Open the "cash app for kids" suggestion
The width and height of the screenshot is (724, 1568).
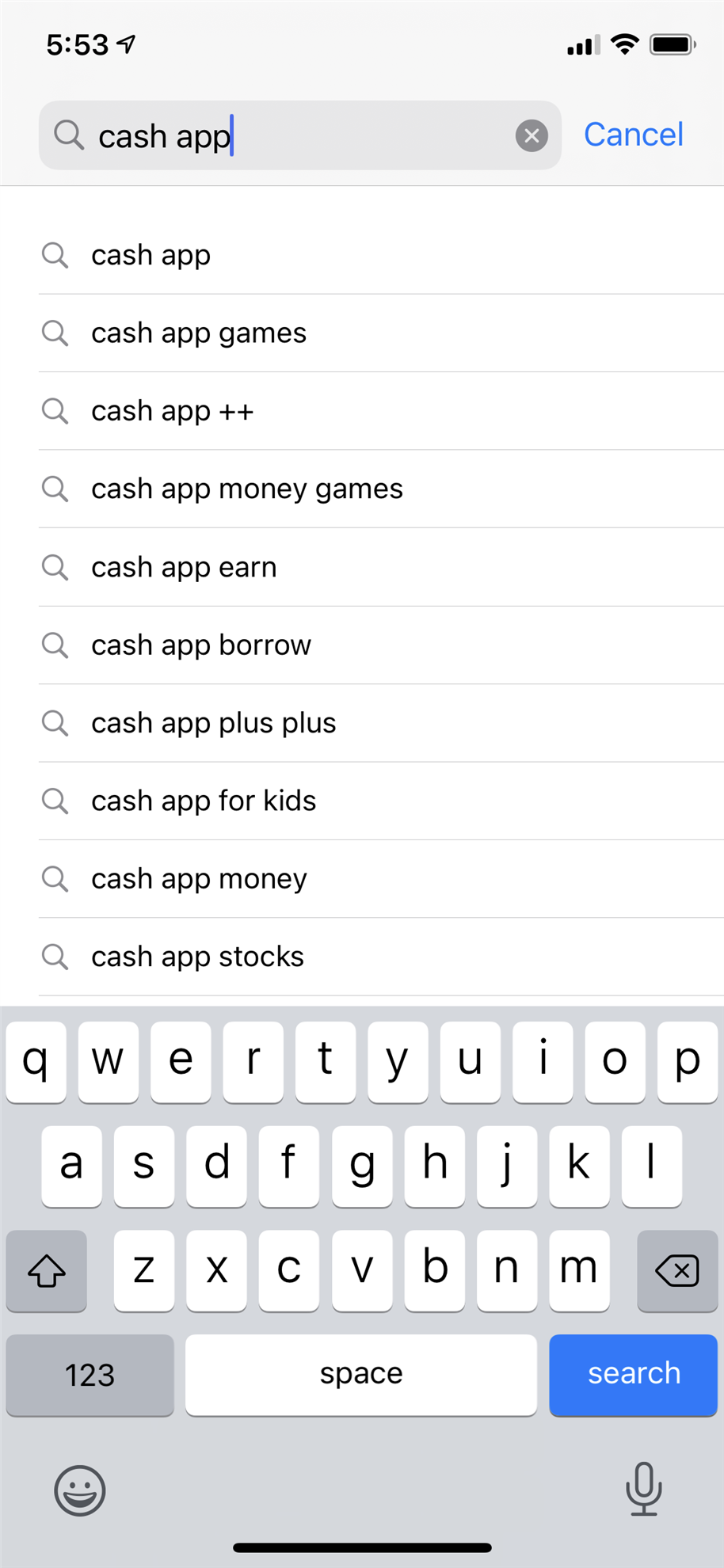coord(204,801)
